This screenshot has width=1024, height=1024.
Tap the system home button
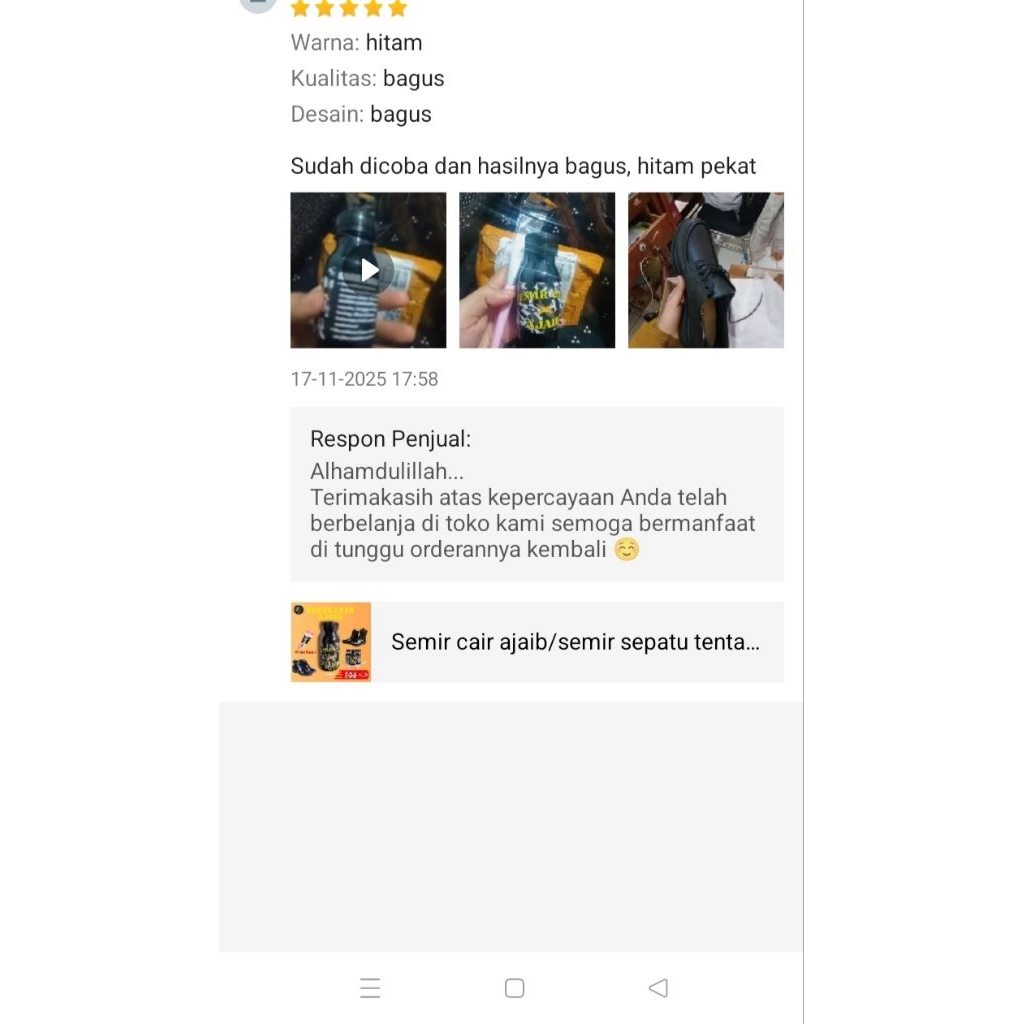pos(514,988)
